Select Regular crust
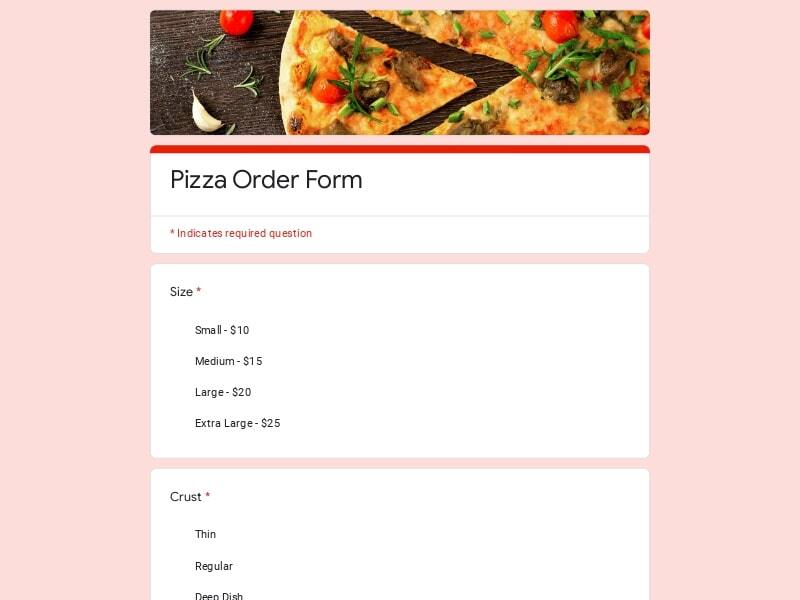This screenshot has width=800, height=600. 213,566
